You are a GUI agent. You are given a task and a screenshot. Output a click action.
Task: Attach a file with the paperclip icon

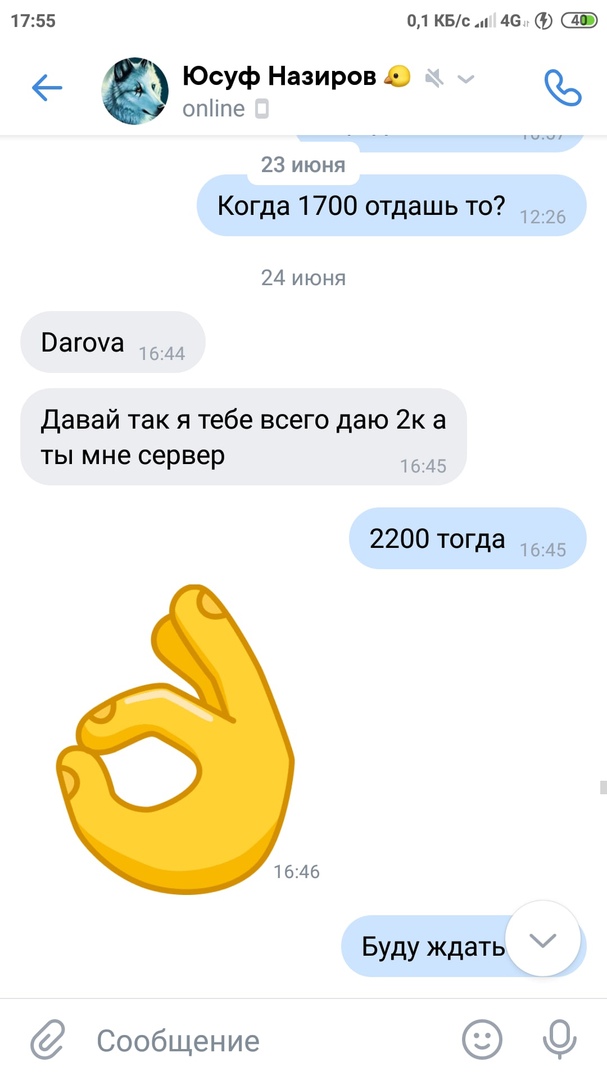click(x=47, y=1040)
